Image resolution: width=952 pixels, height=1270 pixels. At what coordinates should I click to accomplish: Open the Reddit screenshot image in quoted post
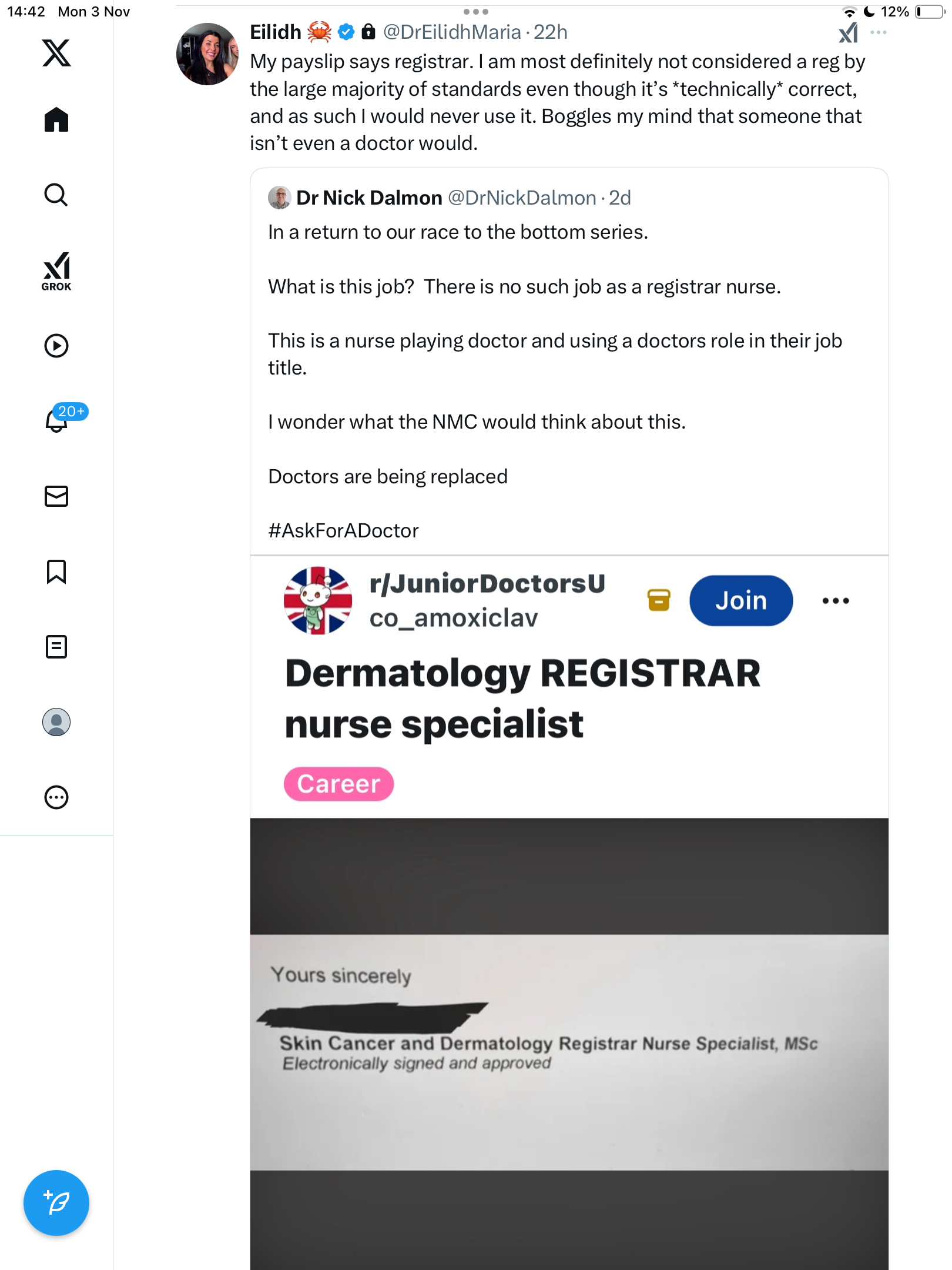569,941
